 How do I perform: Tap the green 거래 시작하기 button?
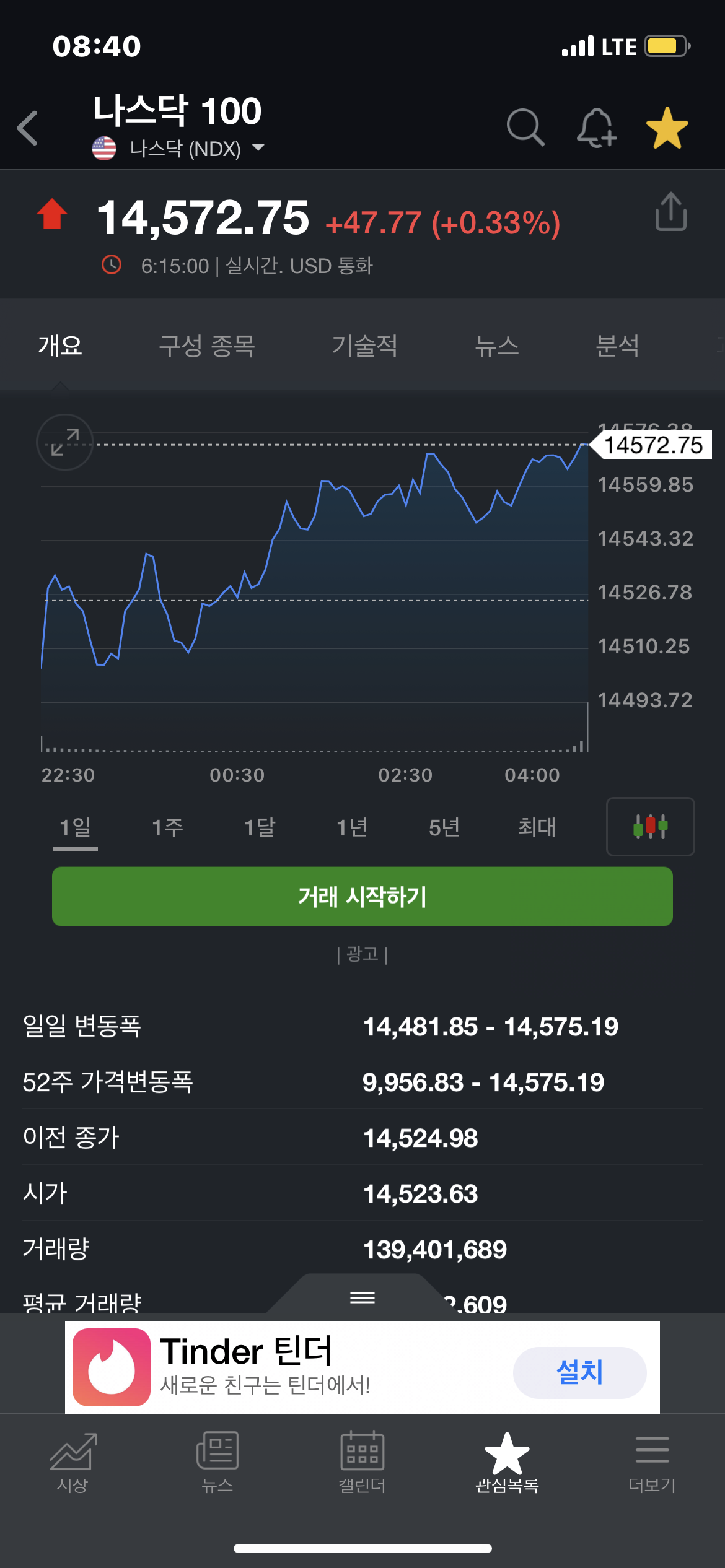(362, 896)
